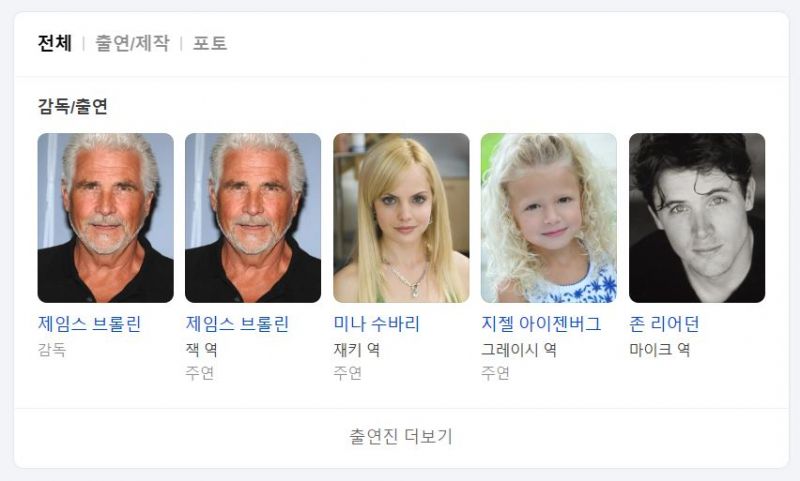
Task: Open the 존 리어던 profile card
Action: [x=697, y=218]
